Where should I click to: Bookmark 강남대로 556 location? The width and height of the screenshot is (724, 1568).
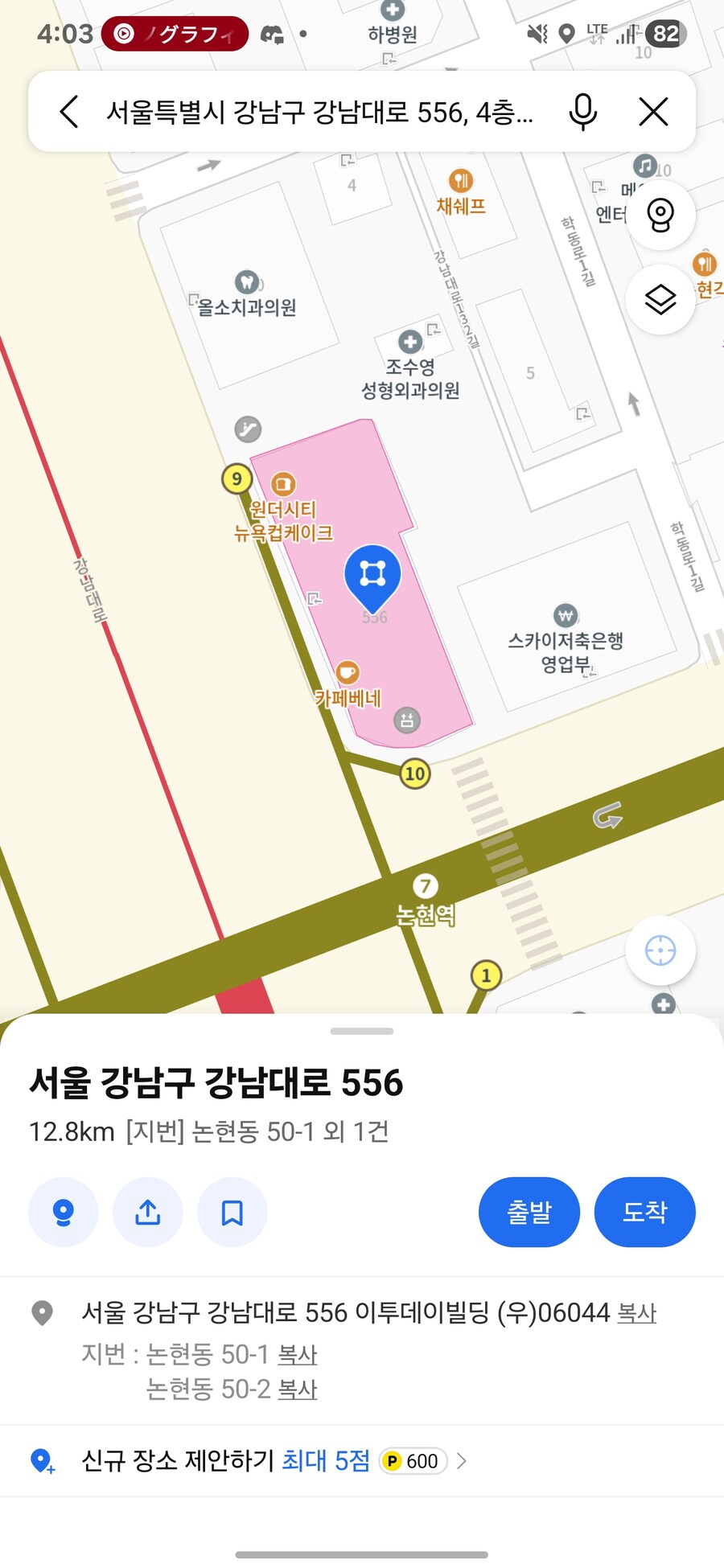coord(232,1212)
